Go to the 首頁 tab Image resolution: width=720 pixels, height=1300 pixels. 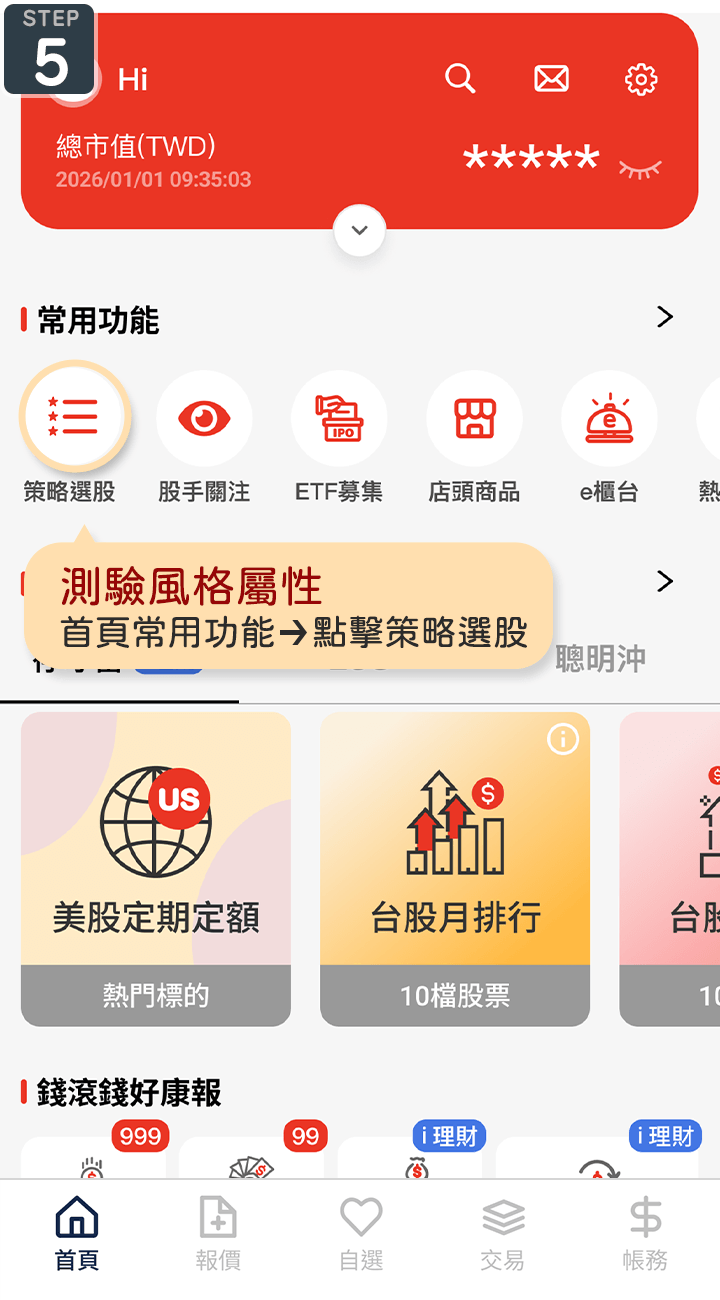77,1232
